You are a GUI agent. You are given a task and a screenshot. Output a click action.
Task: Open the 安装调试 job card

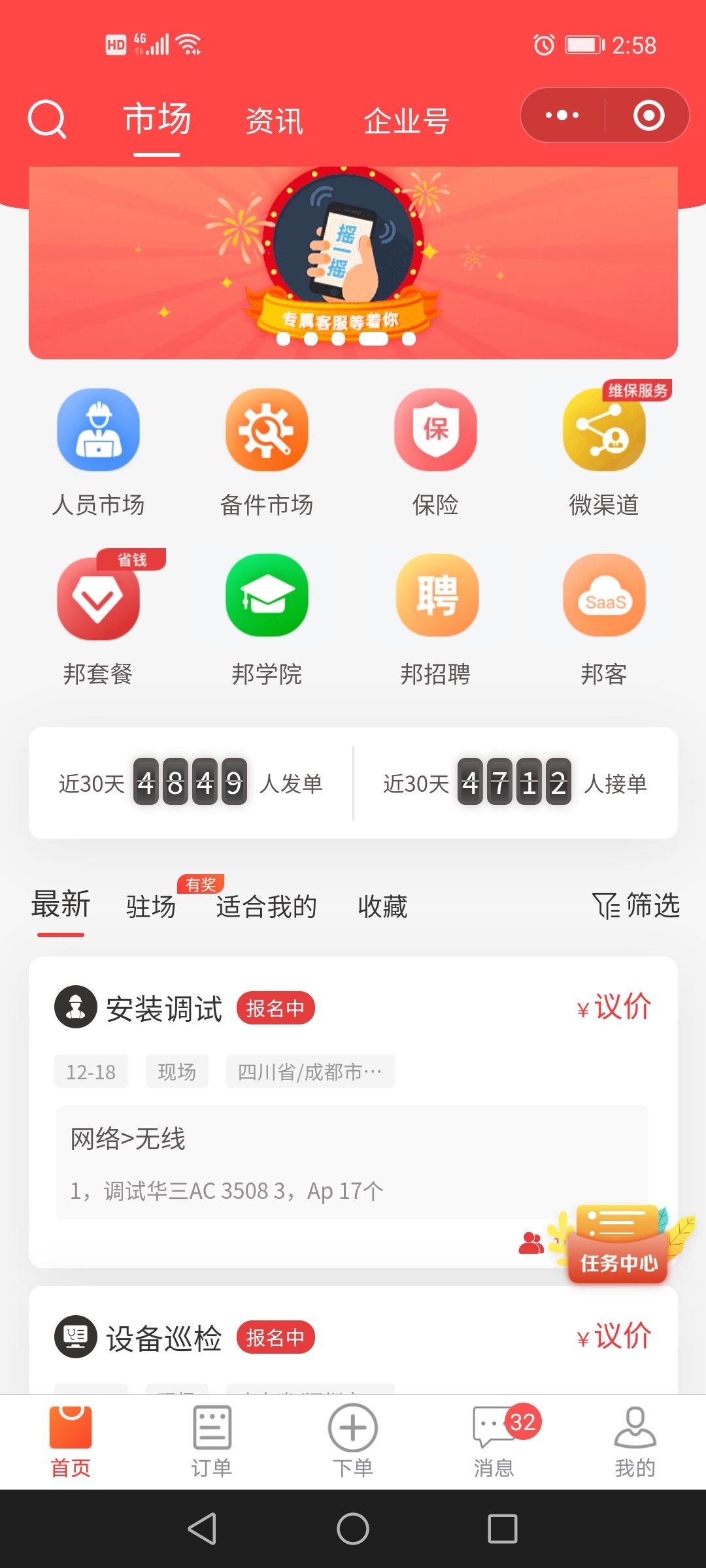click(x=327, y=1111)
